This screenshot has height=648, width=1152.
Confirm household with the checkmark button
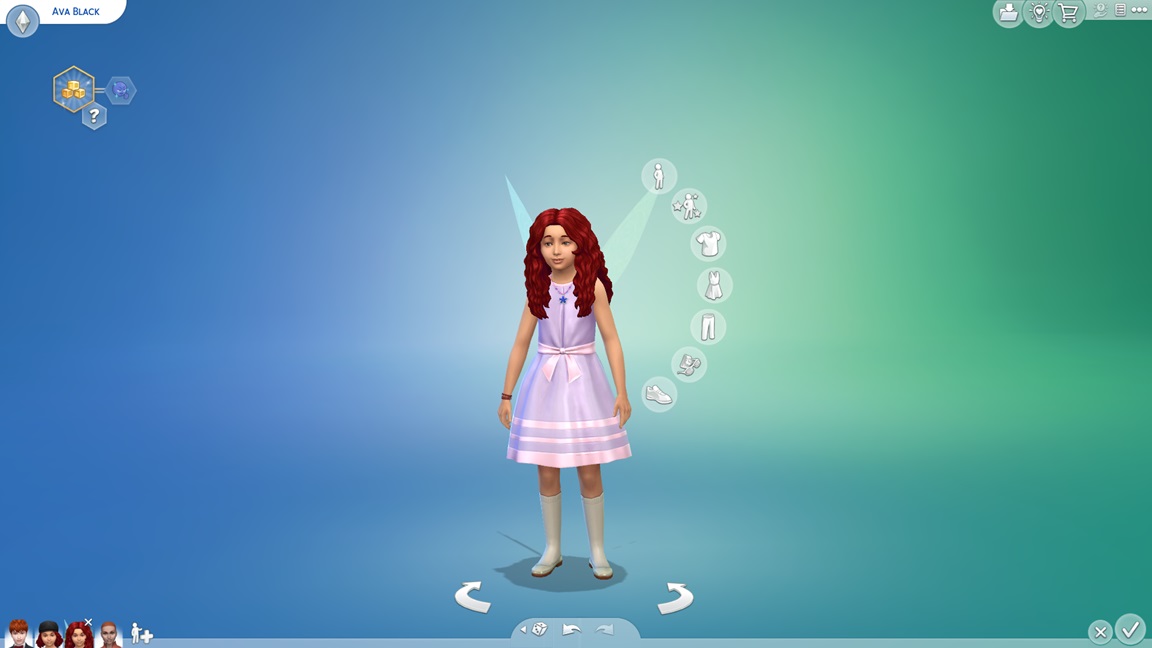[1130, 629]
